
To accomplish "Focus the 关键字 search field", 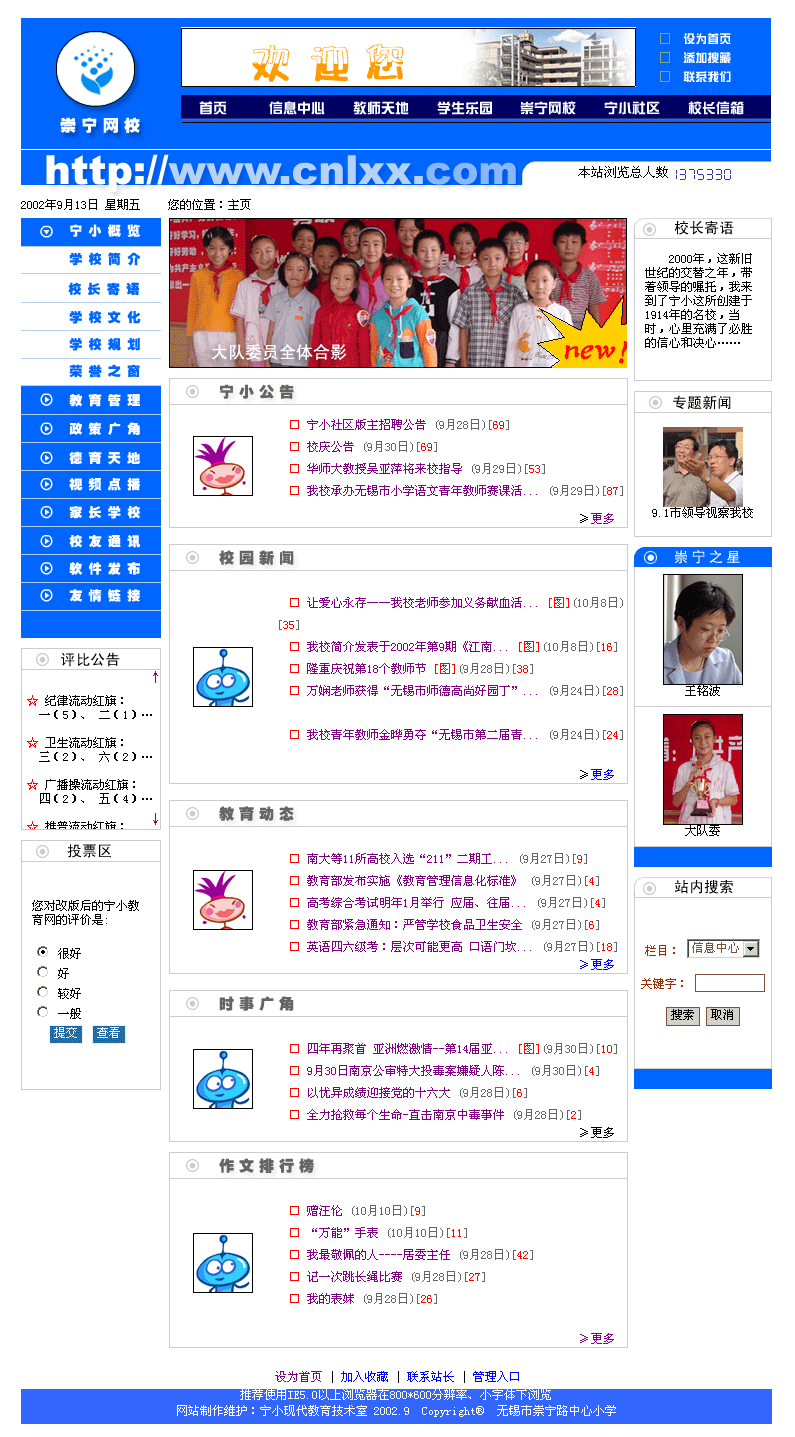I will click(x=729, y=983).
